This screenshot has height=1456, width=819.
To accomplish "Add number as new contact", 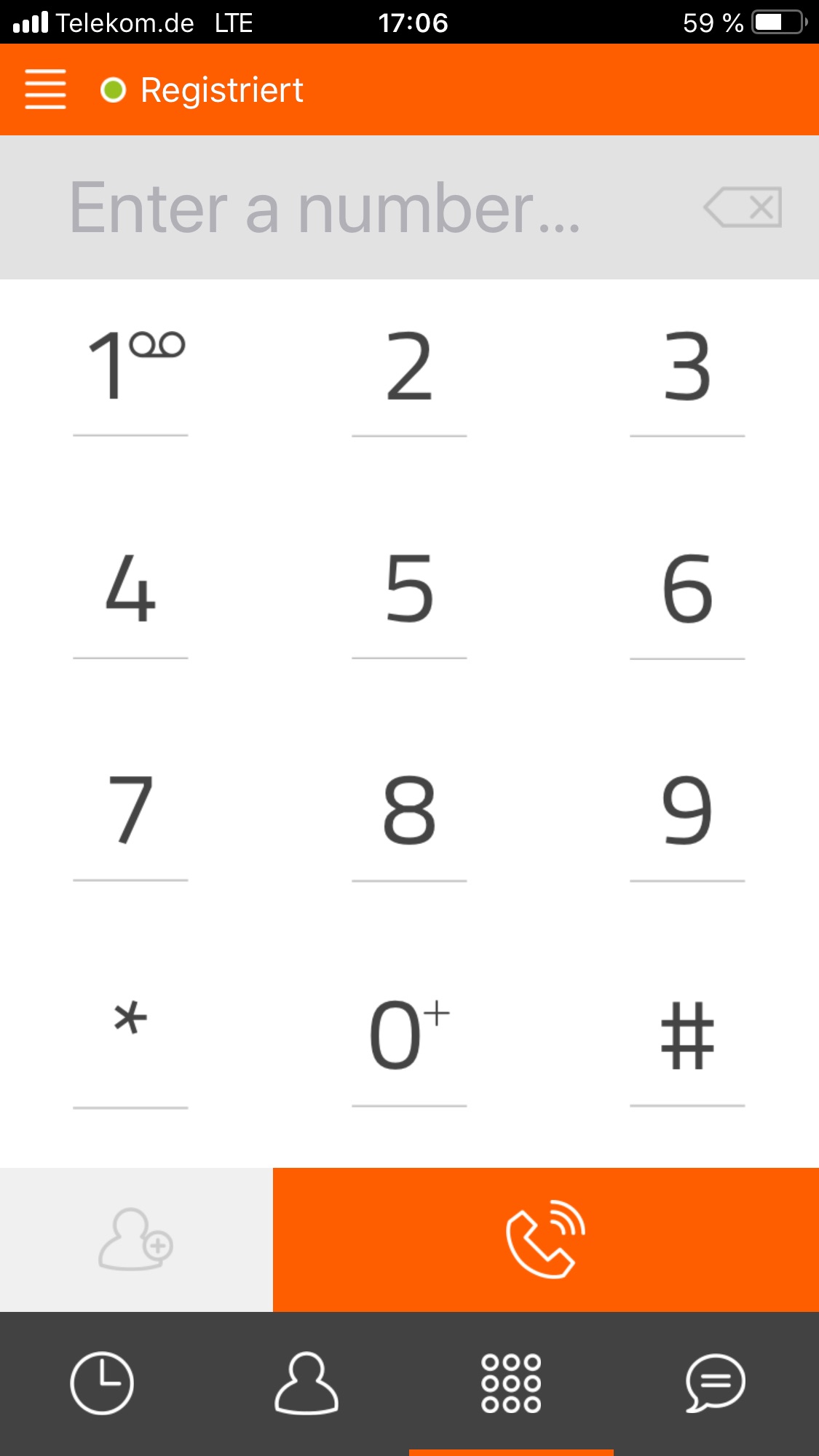I will 136,1240.
